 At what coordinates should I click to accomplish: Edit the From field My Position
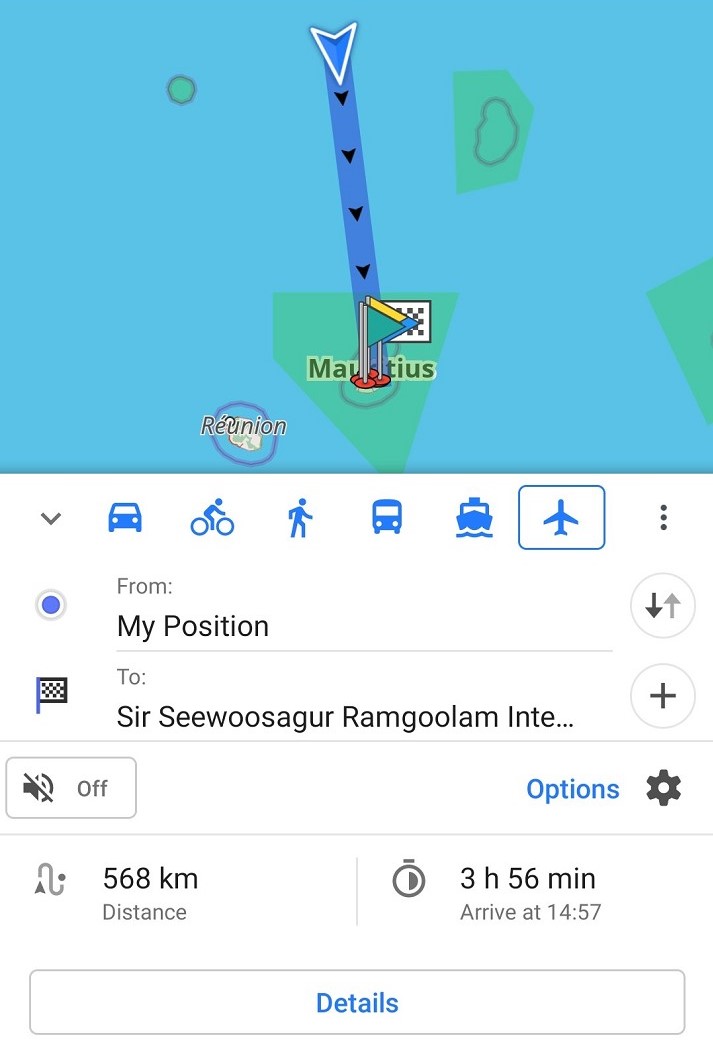363,626
